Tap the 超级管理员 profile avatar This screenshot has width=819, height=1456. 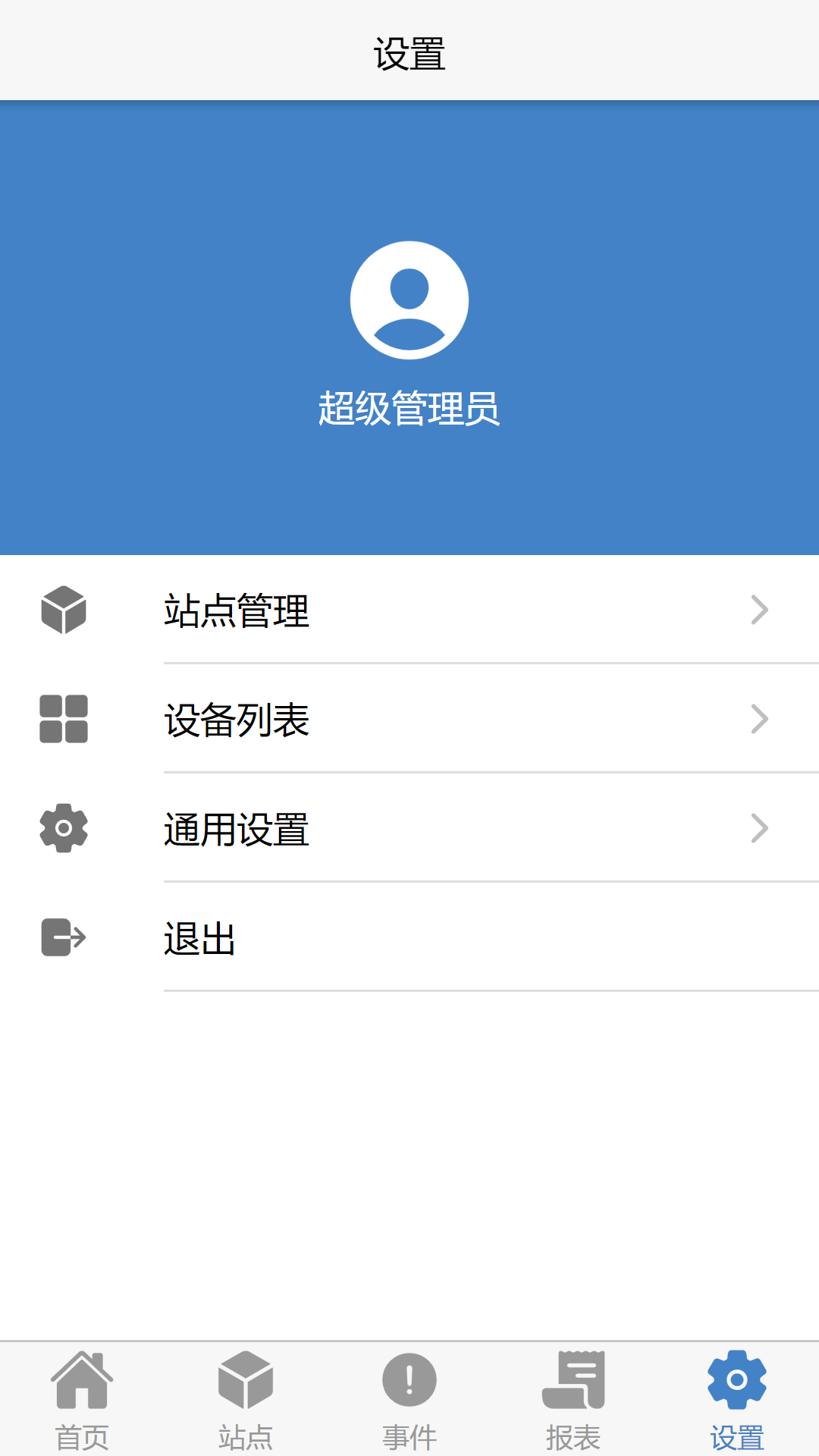pyautogui.click(x=409, y=300)
